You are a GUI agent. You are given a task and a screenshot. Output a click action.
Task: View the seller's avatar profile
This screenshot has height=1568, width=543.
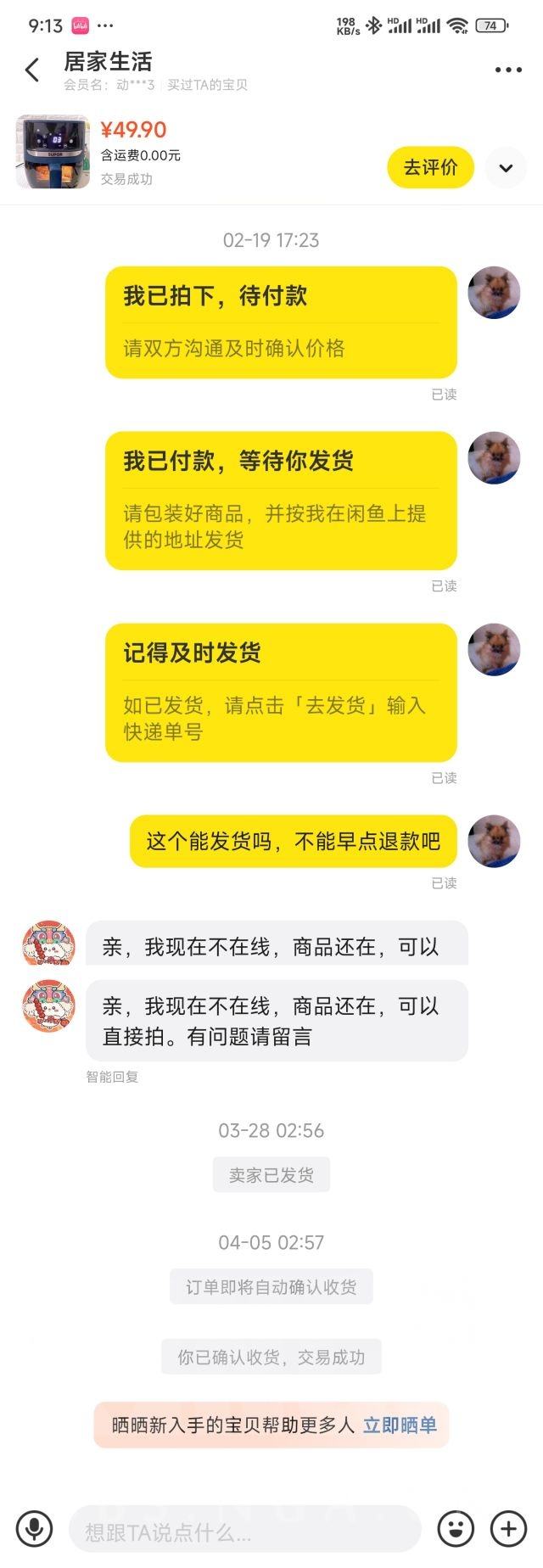tap(48, 1006)
